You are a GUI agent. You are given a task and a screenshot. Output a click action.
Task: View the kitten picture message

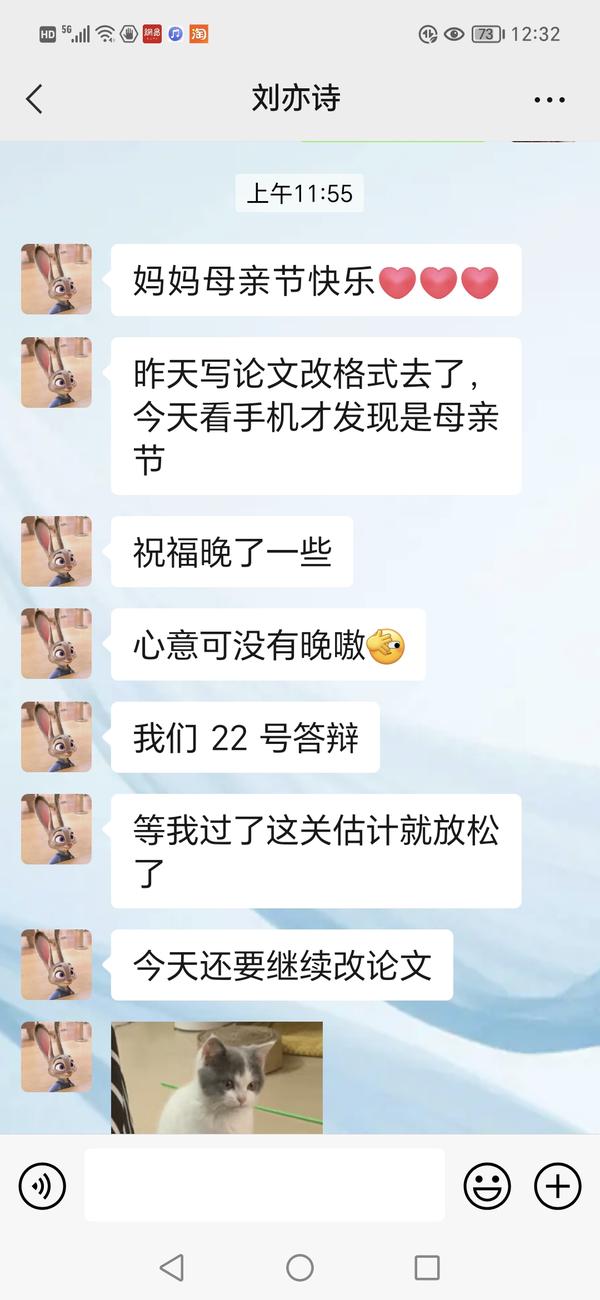(x=216, y=1077)
